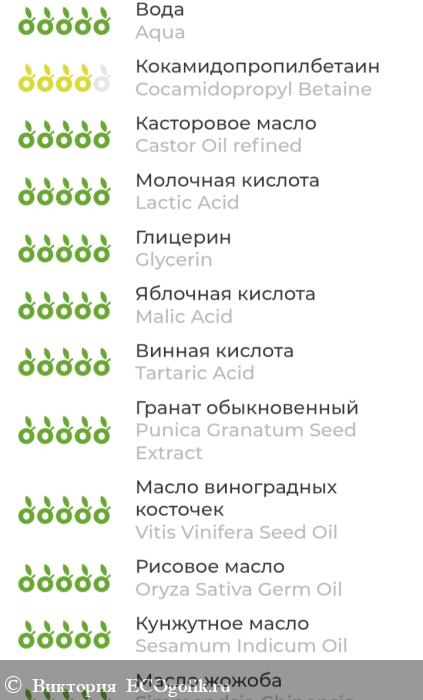The height and width of the screenshot is (700, 423).
Task: View Касторовое масло ingredient info
Action: (x=212, y=134)
